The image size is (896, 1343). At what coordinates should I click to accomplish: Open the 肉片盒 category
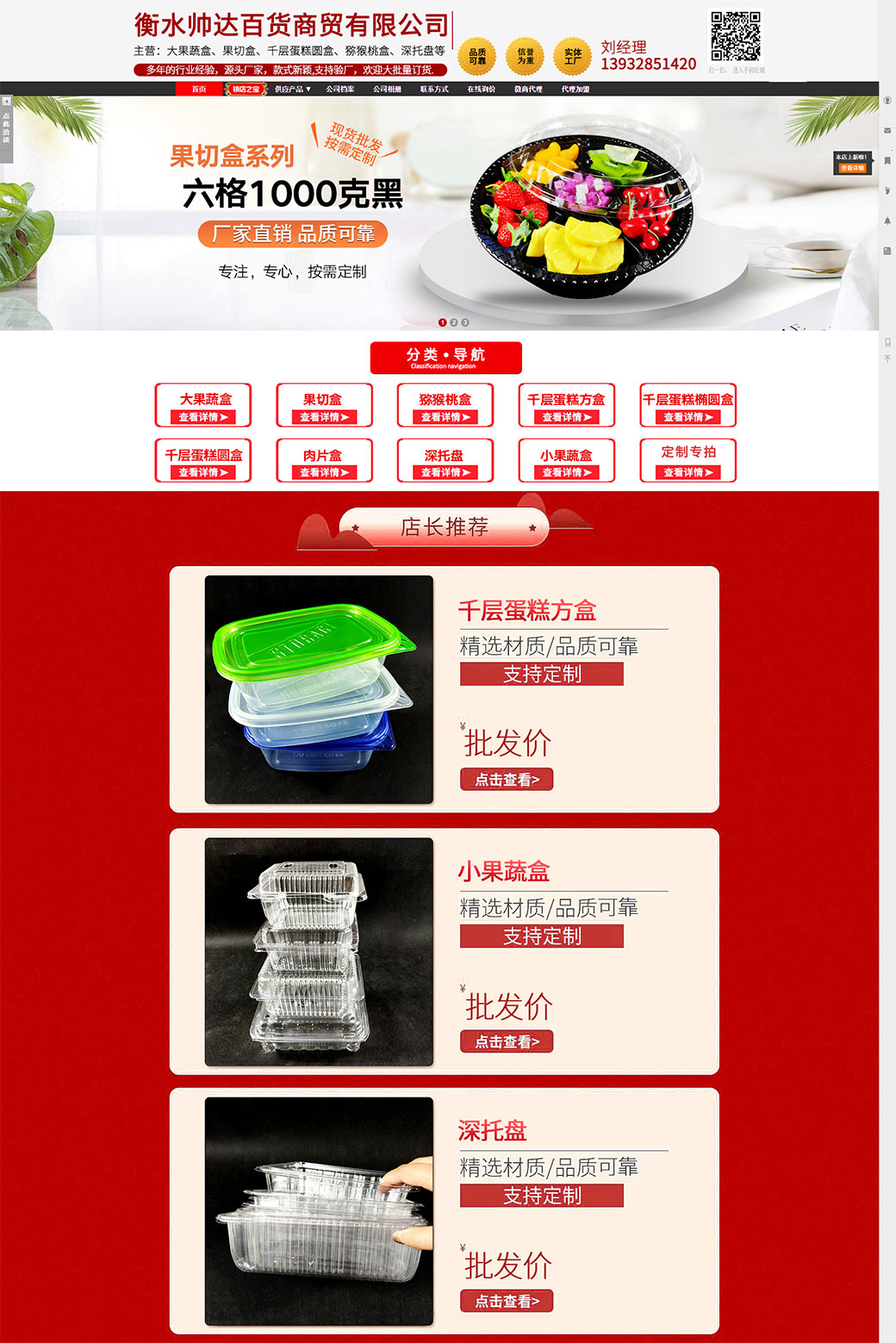(324, 461)
